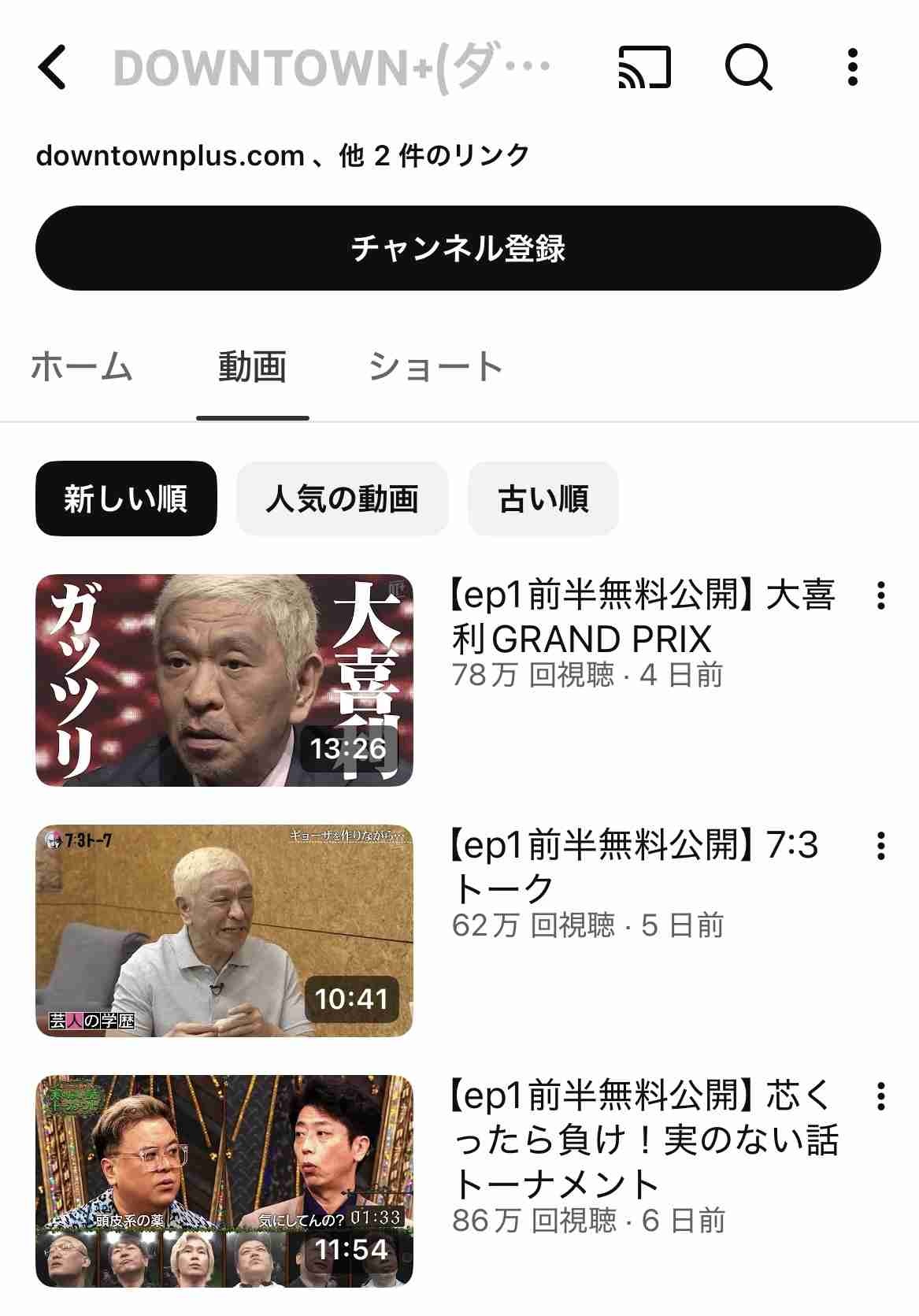Subscribe with the チャンネル登録 button

(458, 248)
